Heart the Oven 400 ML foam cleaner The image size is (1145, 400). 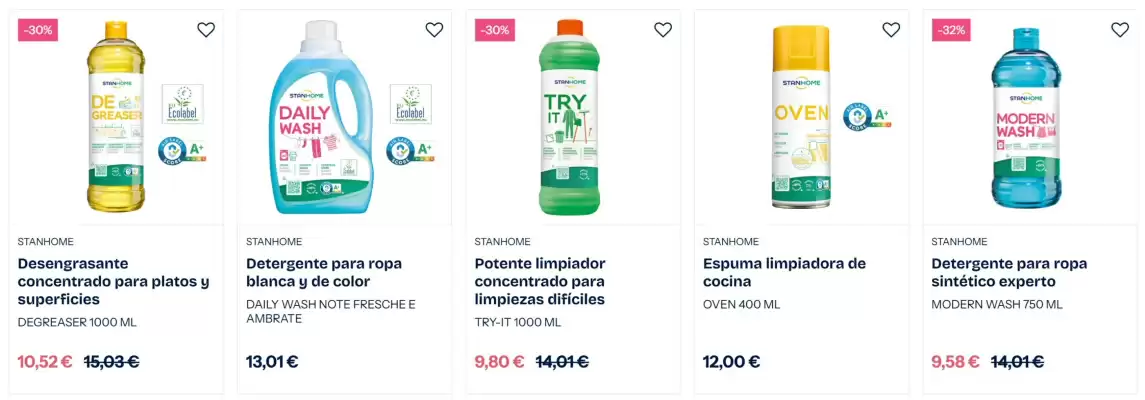pyautogui.click(x=891, y=30)
